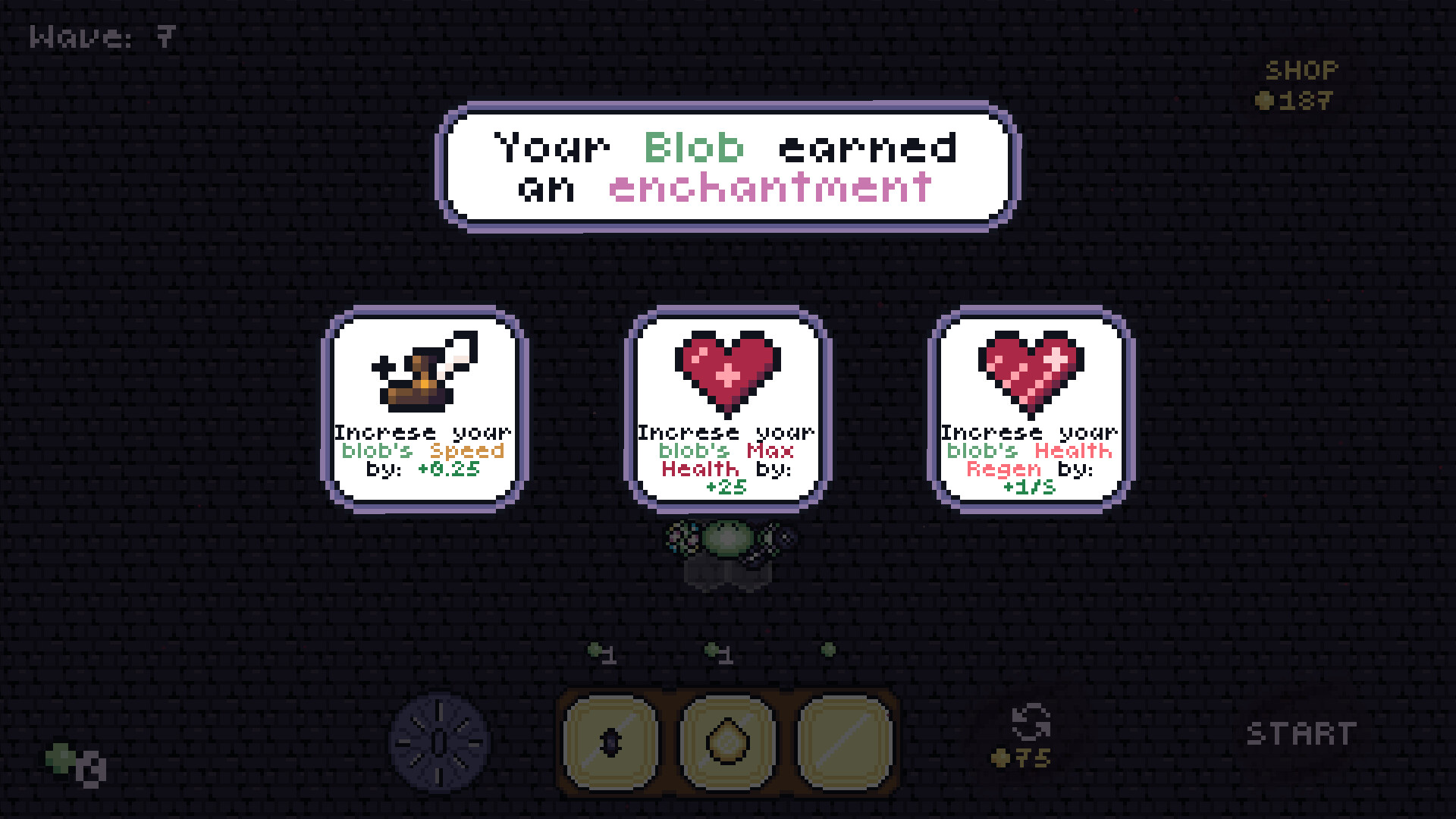Pick the Health Regen +1/s enchantment
Screen dimensions: 1456x819
1031,408
